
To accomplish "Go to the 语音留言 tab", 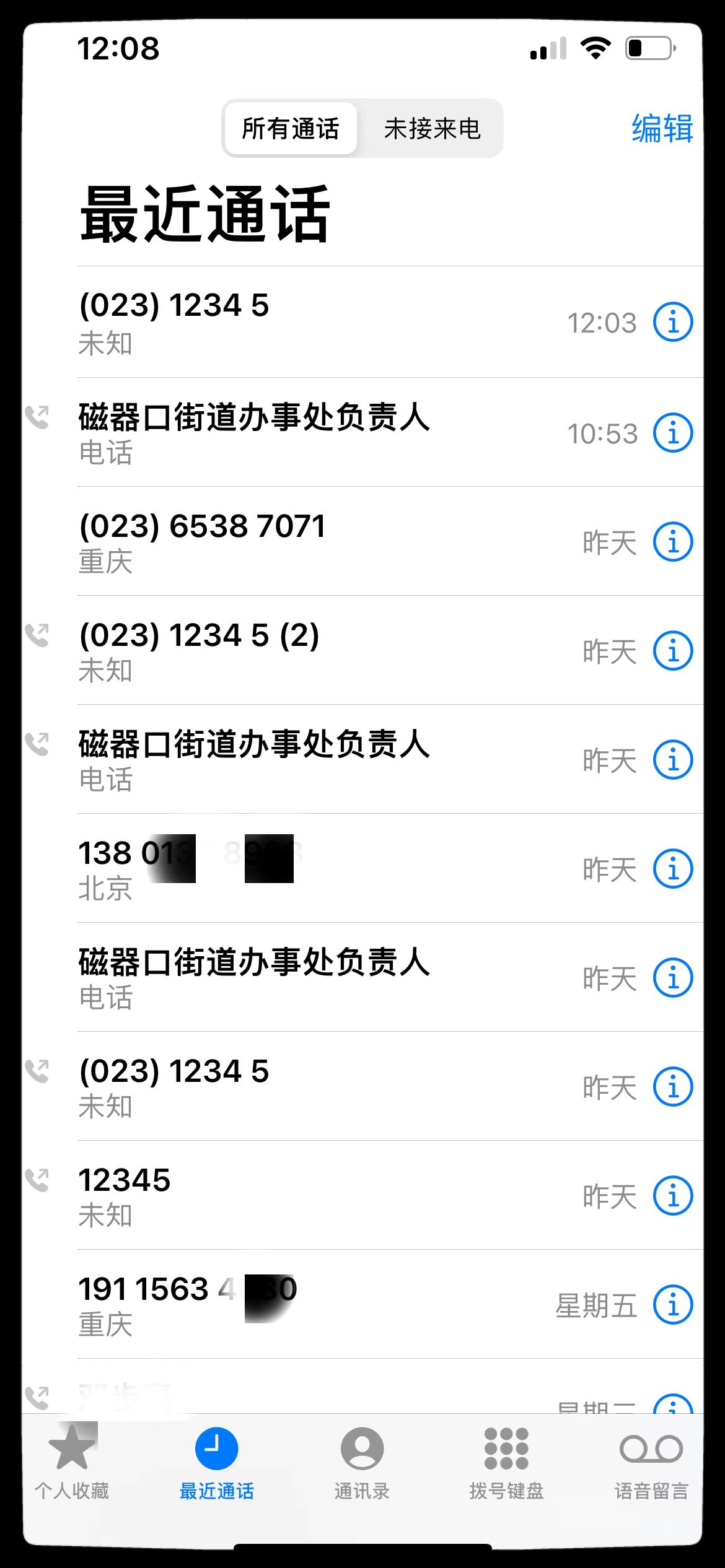I will point(651,1463).
